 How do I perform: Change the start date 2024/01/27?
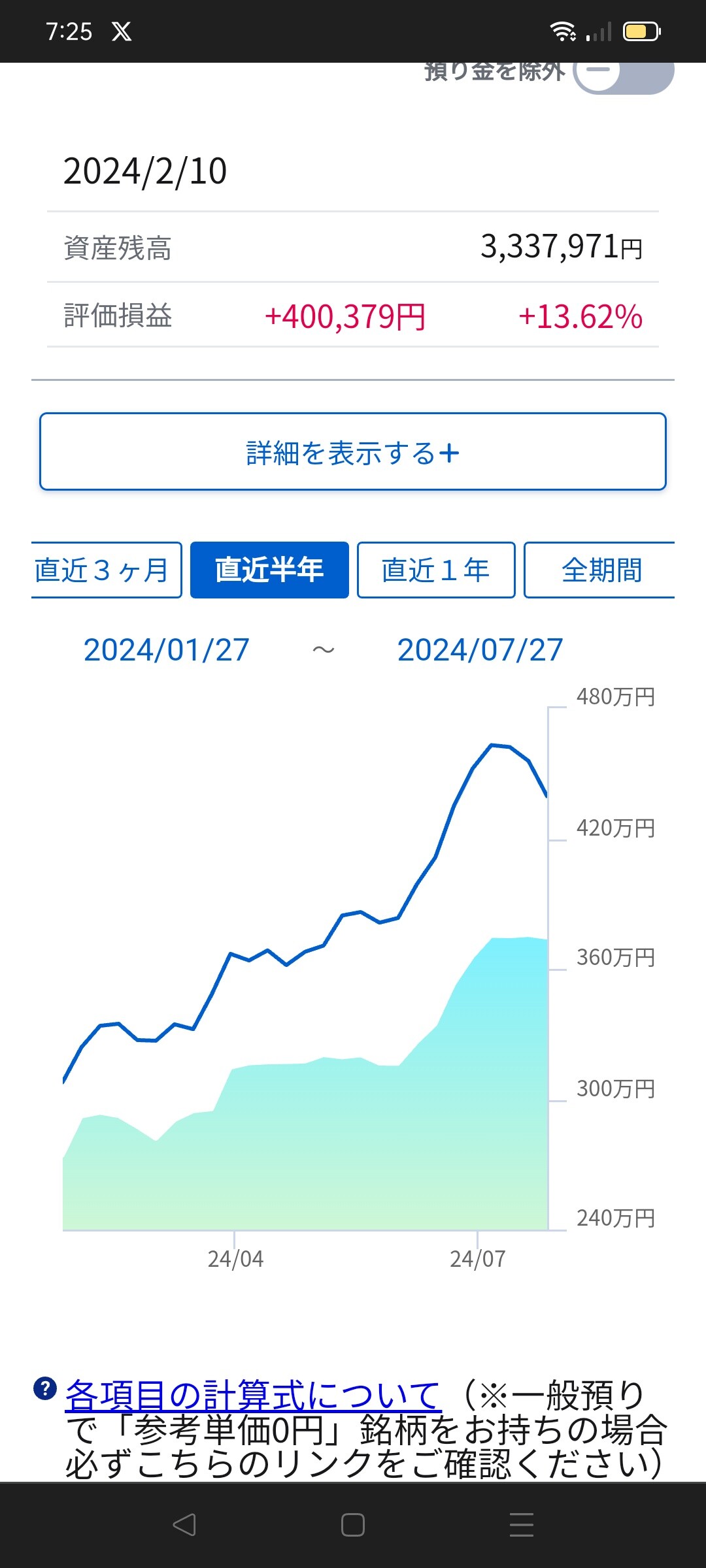(x=167, y=650)
